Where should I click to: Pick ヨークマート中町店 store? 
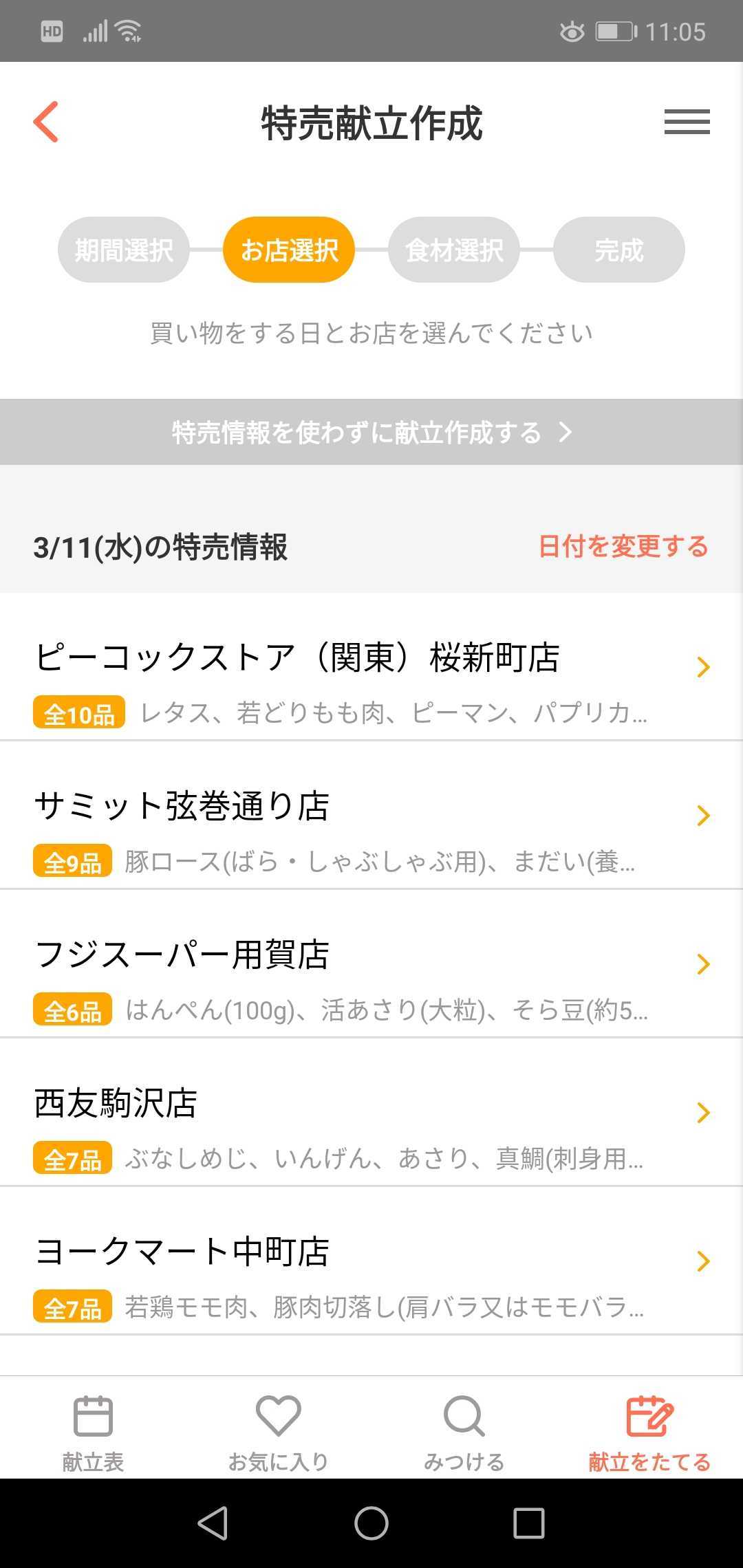click(x=371, y=1261)
